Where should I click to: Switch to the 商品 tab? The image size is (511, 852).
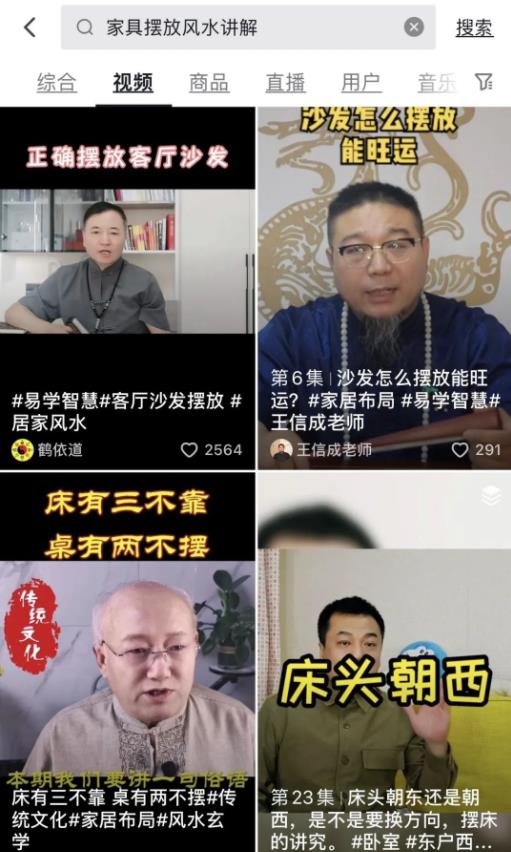209,83
